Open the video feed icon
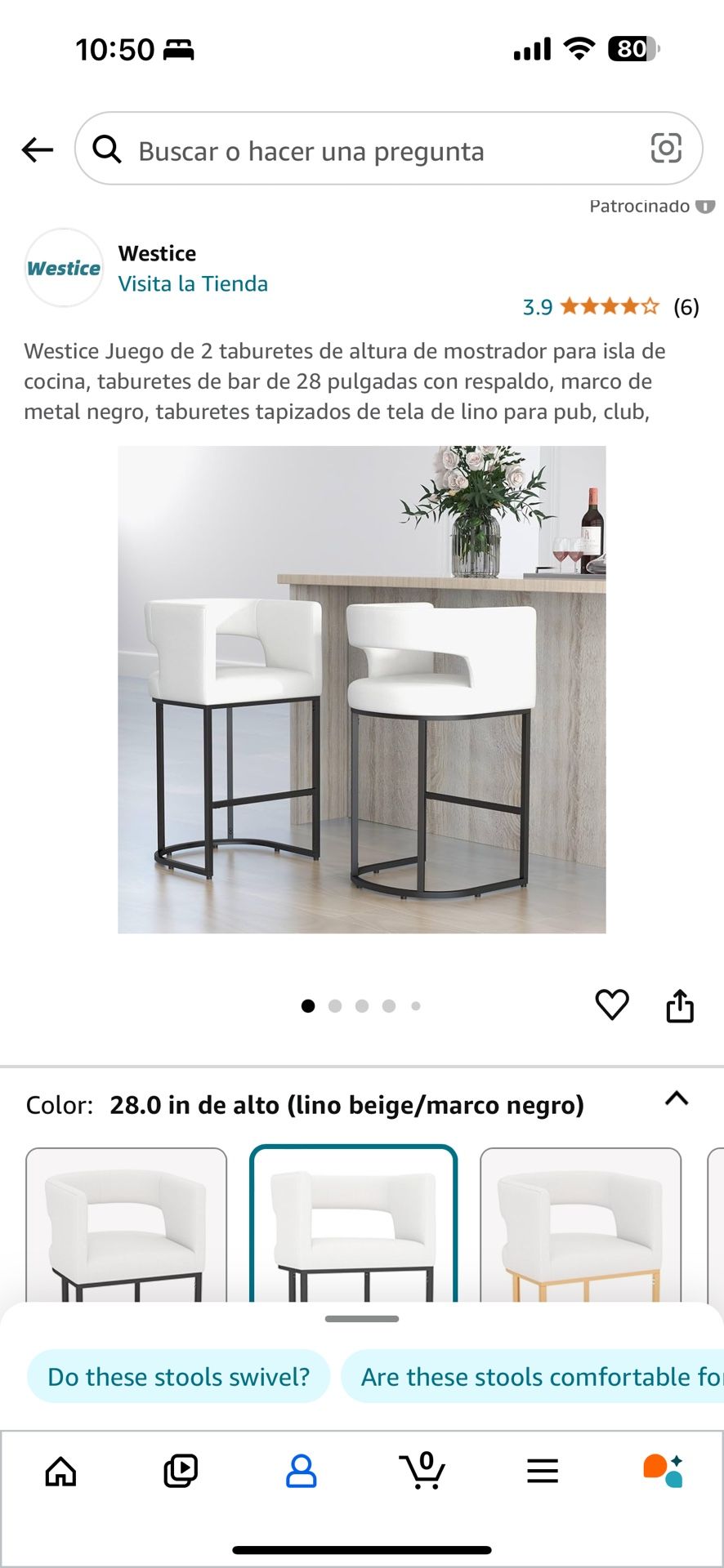 [x=181, y=1470]
